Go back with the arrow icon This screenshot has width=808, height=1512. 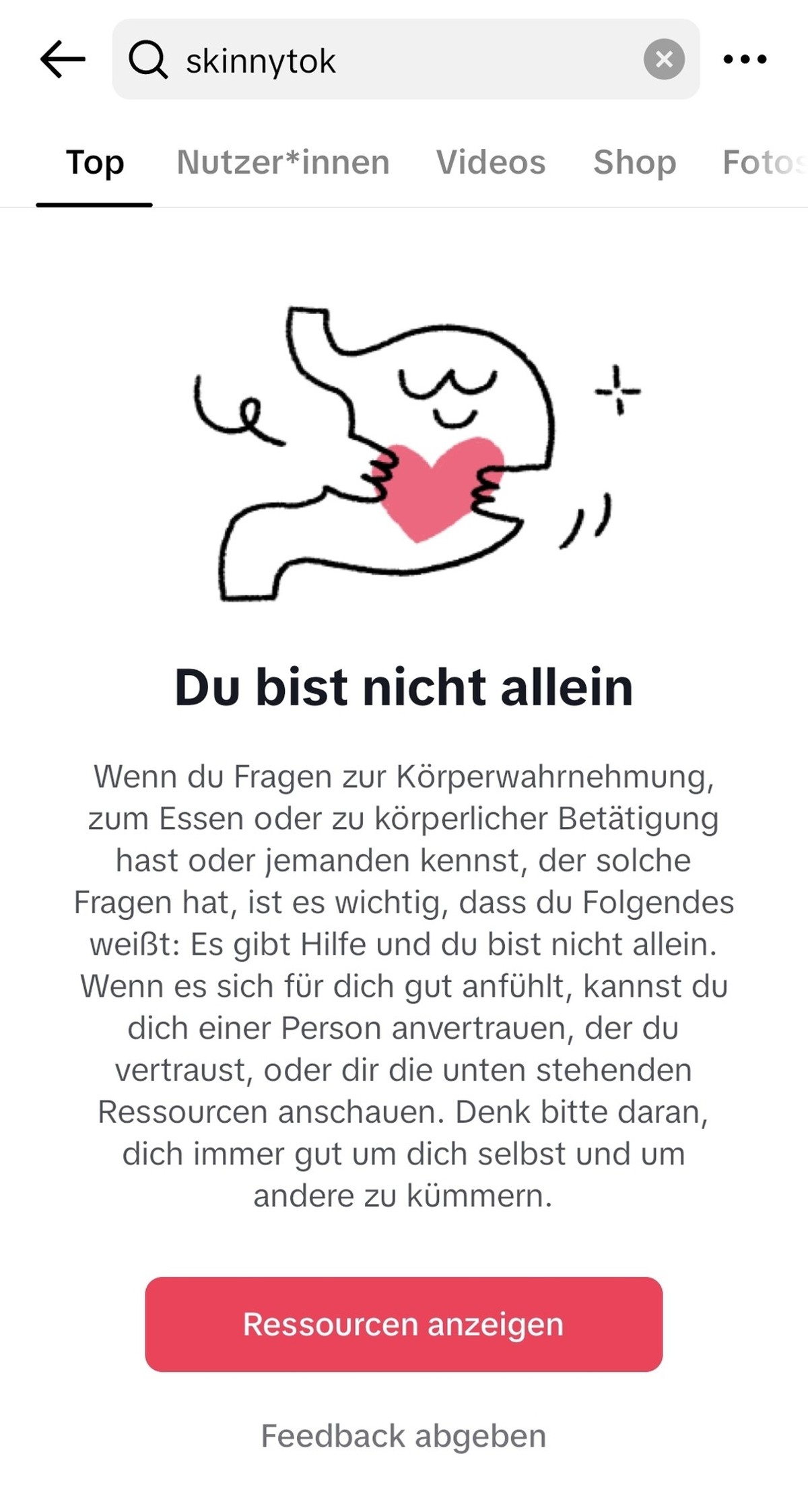(63, 59)
